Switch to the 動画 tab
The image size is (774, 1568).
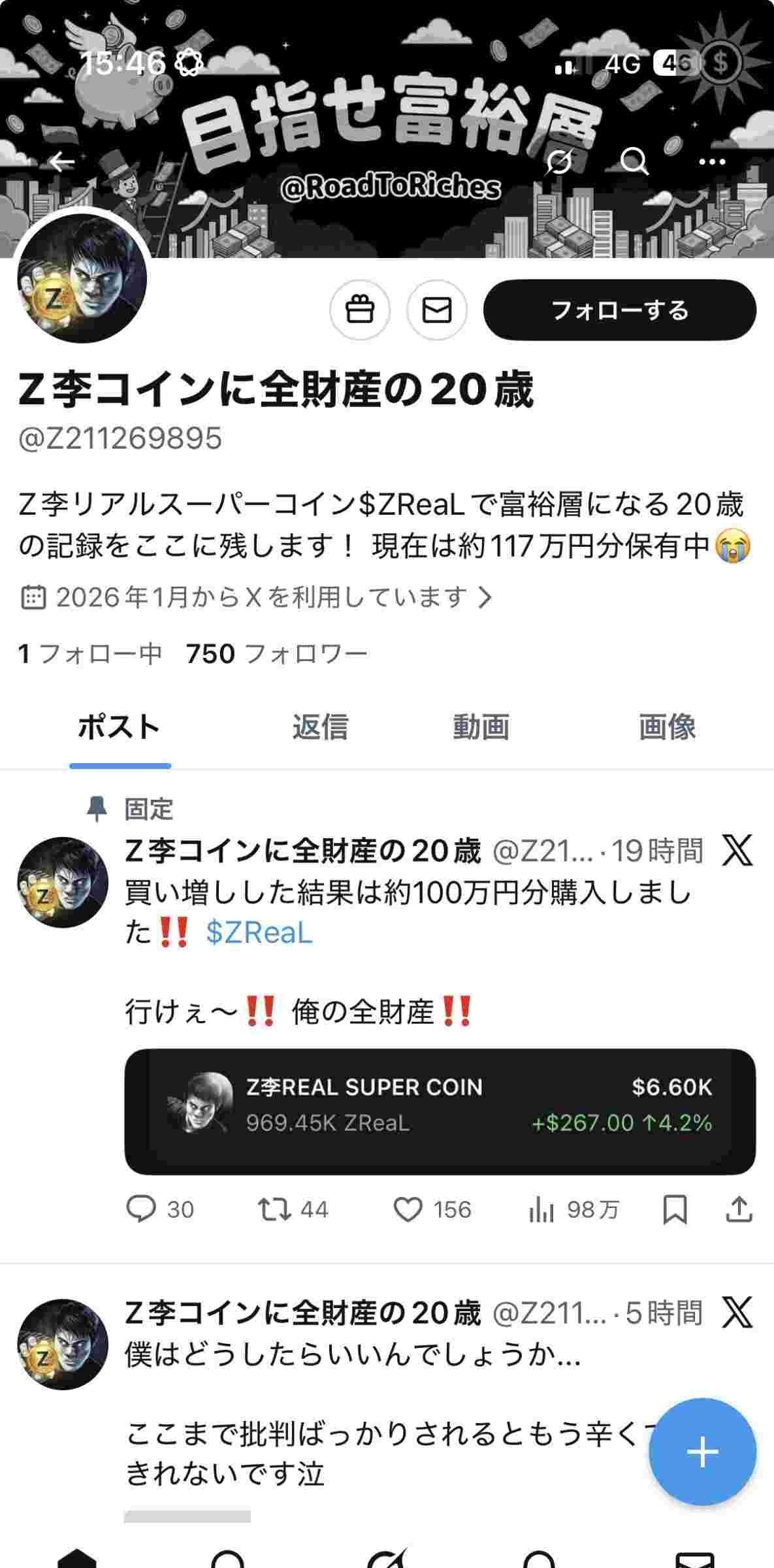click(481, 727)
